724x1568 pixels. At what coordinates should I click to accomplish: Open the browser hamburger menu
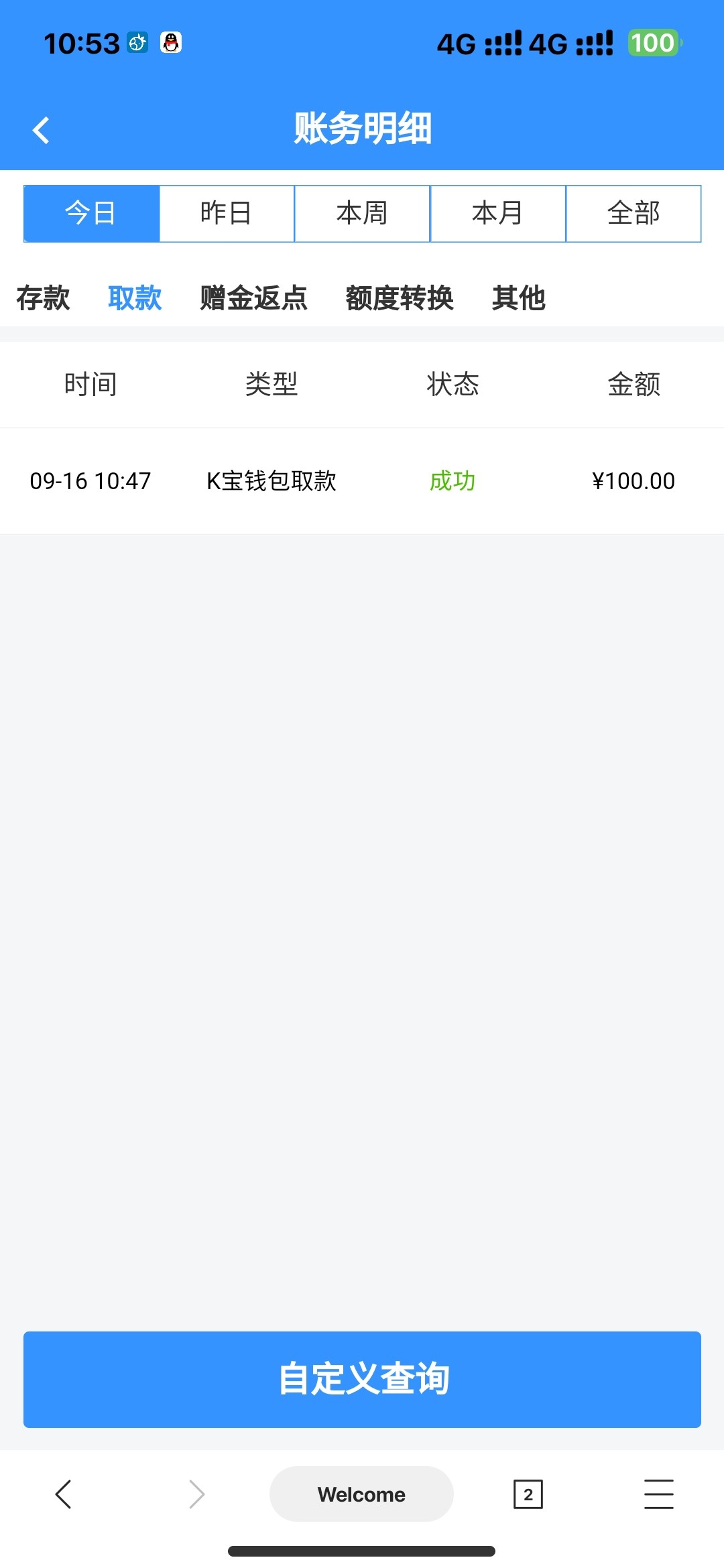(659, 1494)
